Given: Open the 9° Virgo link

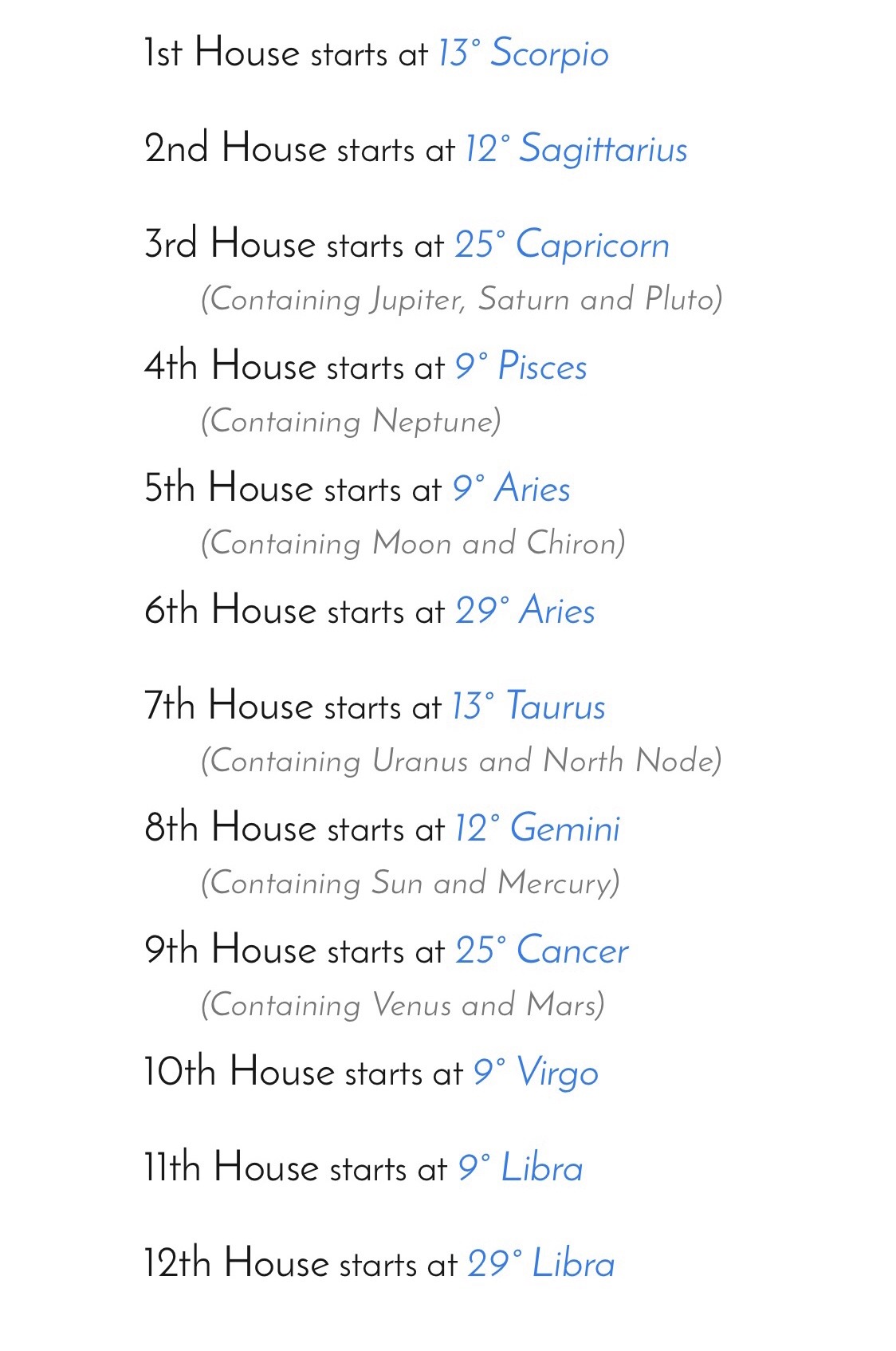Looking at the screenshot, I should [x=535, y=1073].
